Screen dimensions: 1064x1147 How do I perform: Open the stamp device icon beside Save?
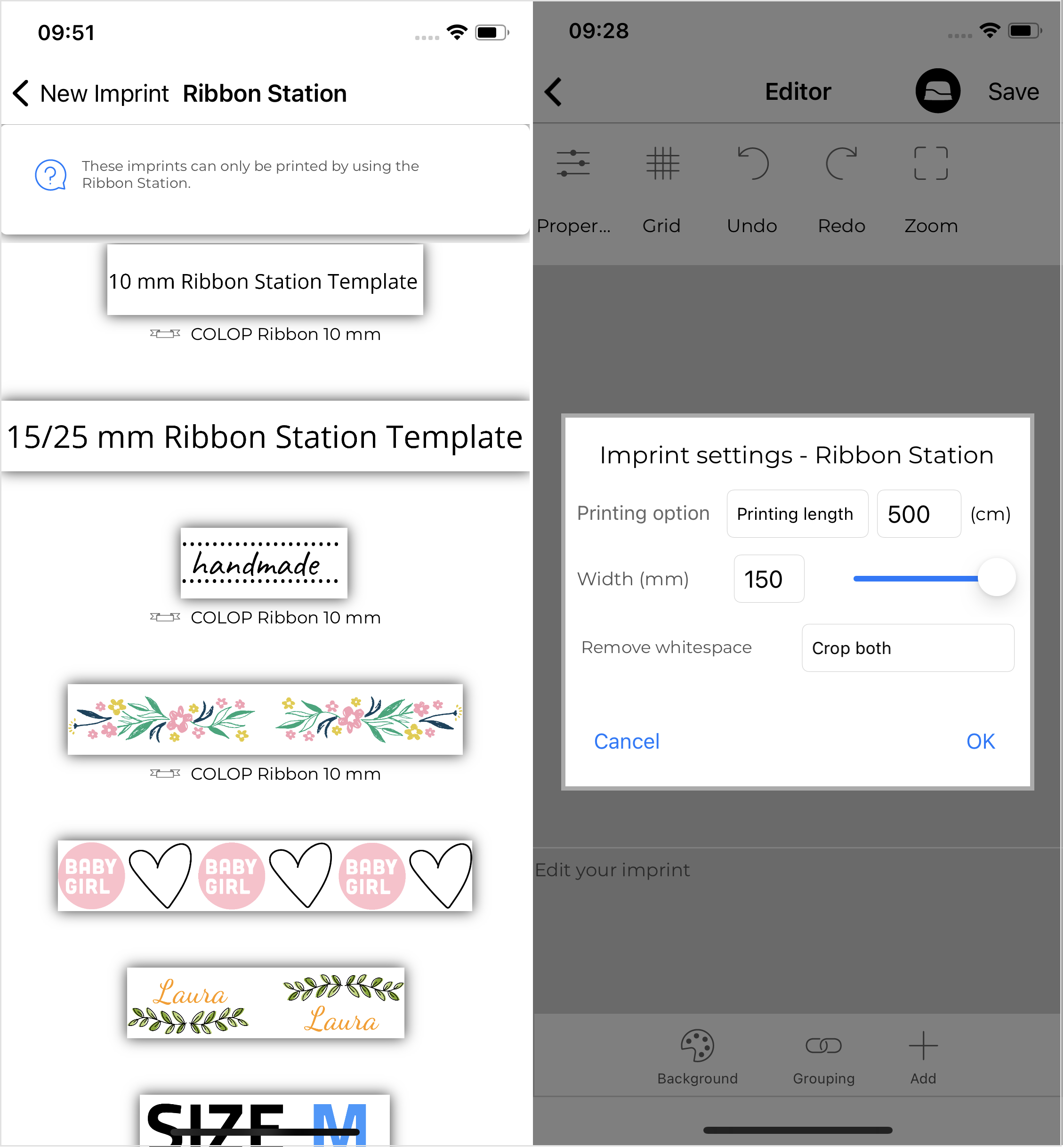click(x=937, y=91)
